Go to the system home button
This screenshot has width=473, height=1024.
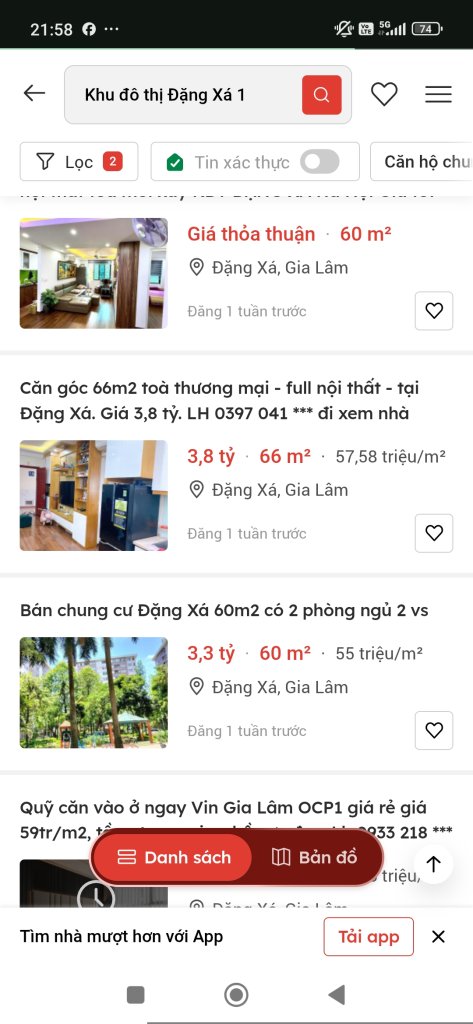point(236,995)
